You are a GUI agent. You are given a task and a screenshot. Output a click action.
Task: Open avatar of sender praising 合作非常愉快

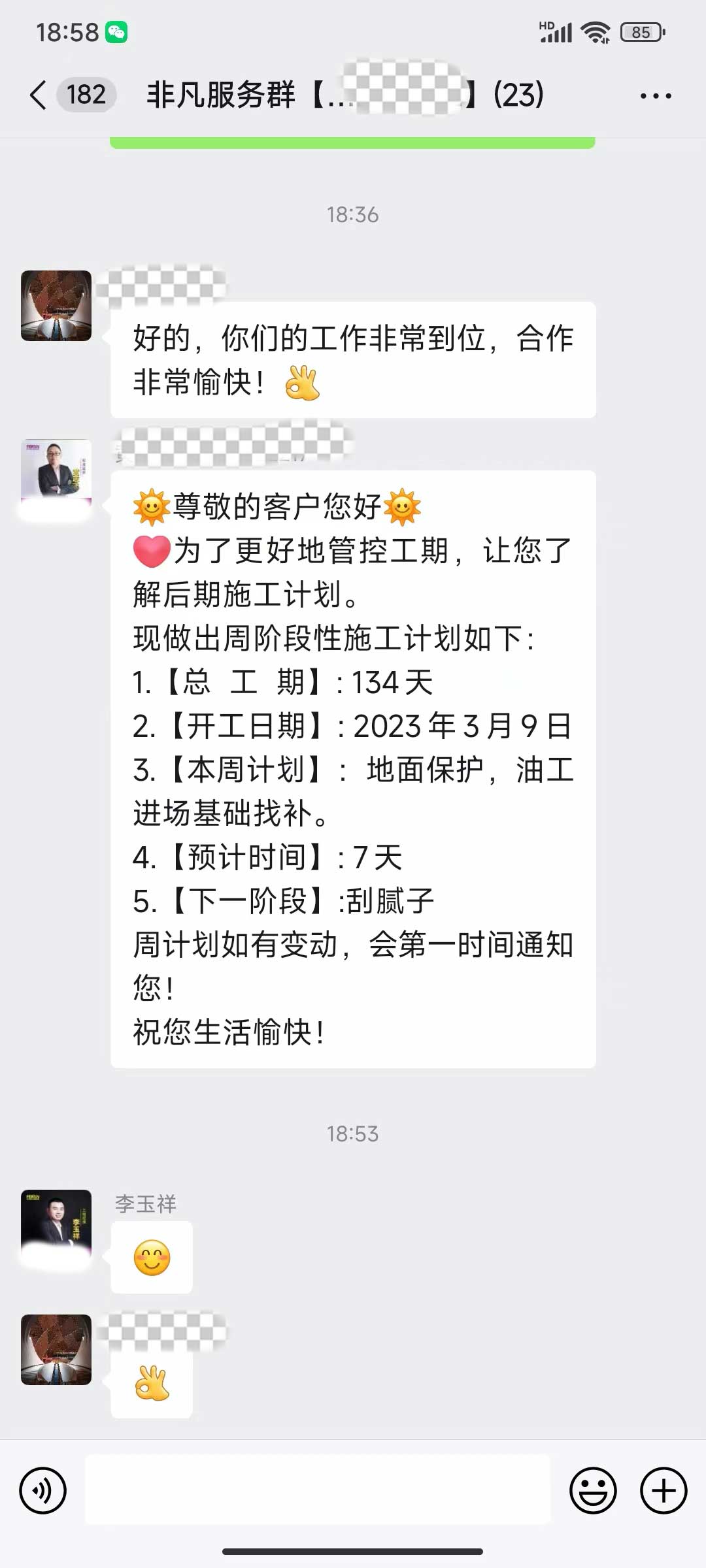[x=56, y=306]
